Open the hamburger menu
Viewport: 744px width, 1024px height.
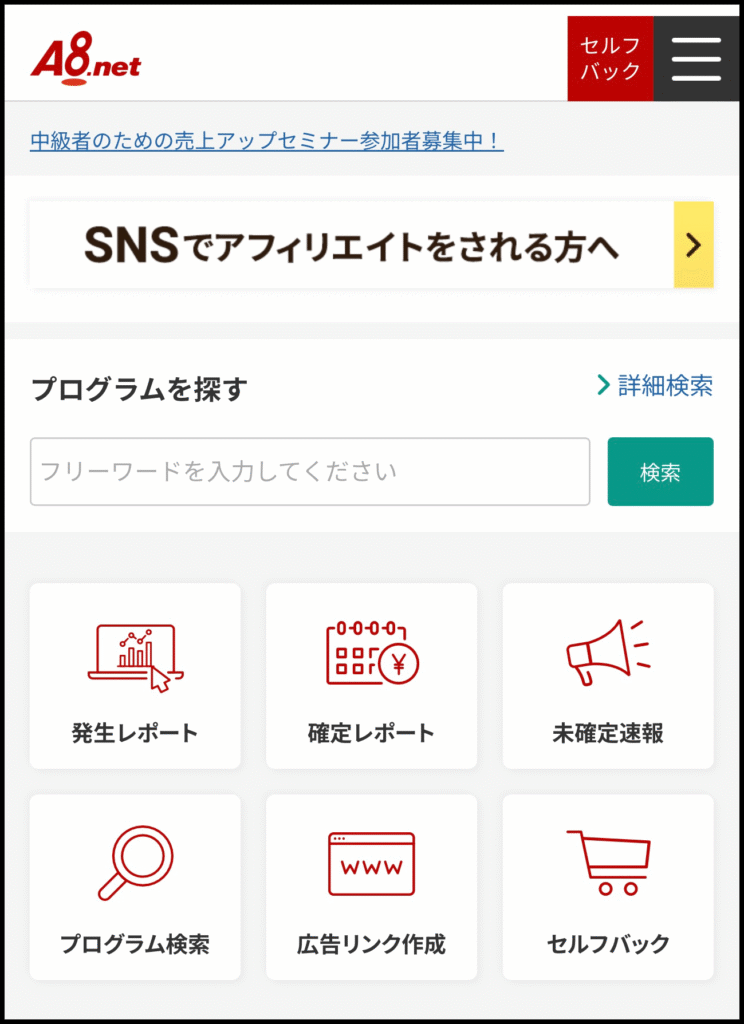click(x=697, y=59)
